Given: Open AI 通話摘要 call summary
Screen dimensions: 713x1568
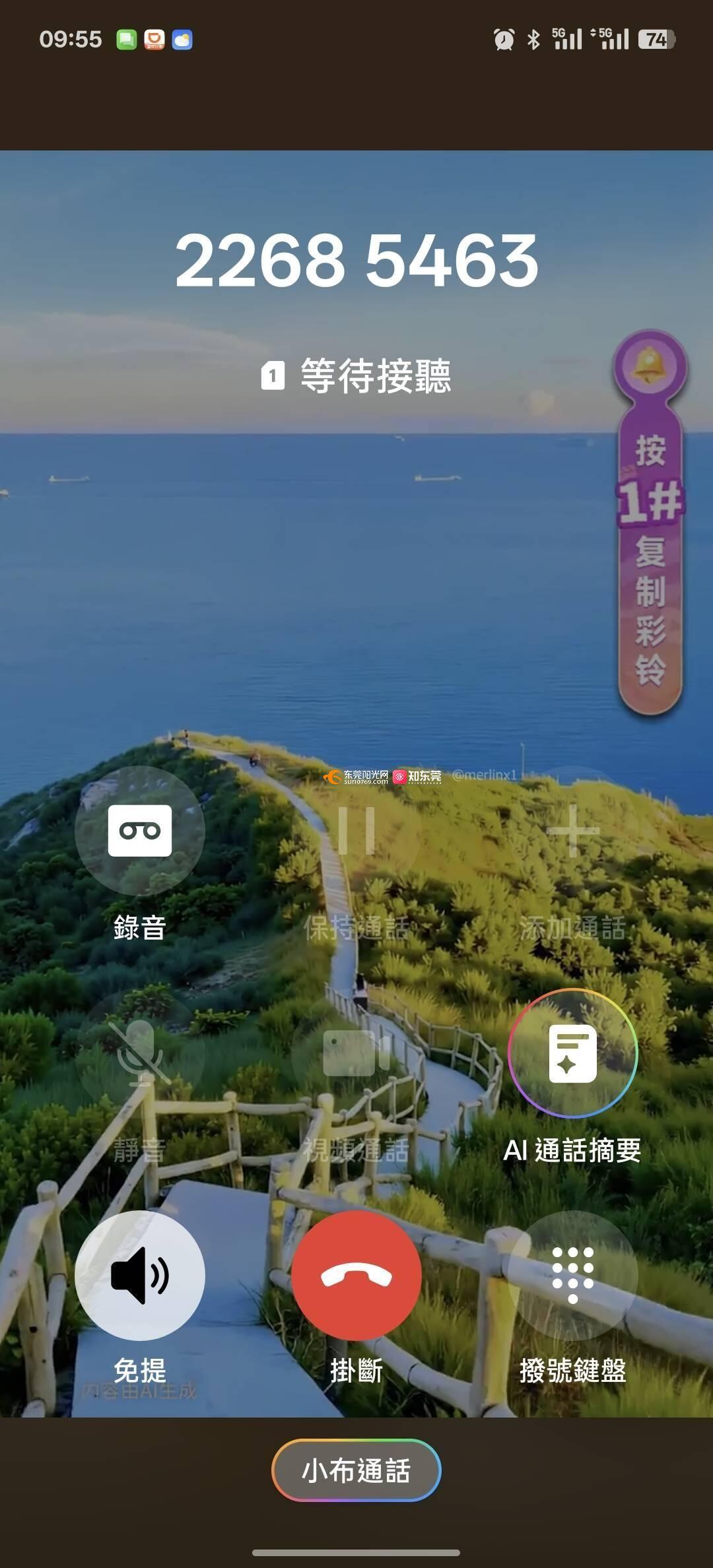Looking at the screenshot, I should [572, 1053].
